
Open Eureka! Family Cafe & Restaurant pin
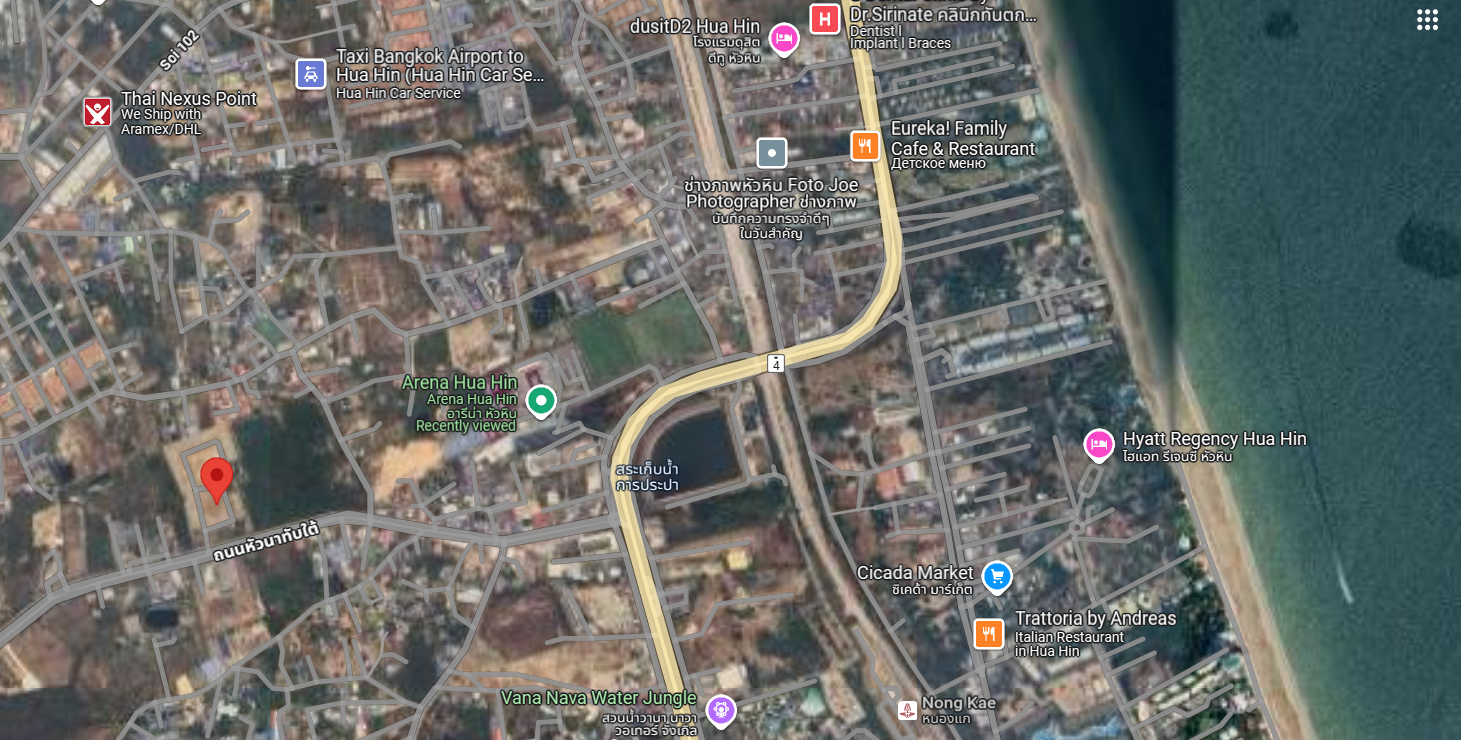[x=865, y=146]
